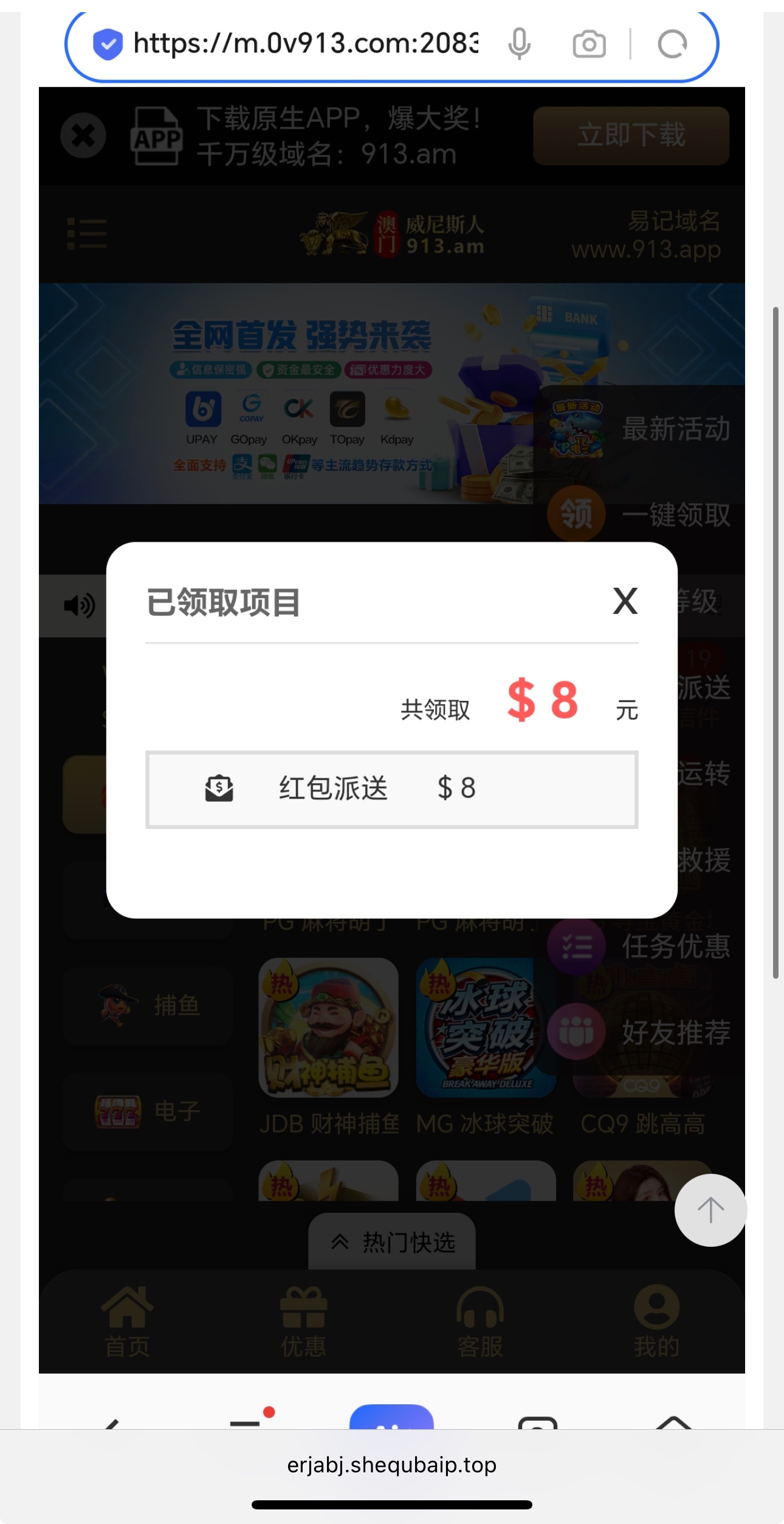Switch to the 我的 tab
This screenshot has height=1524, width=784.
point(656,1322)
